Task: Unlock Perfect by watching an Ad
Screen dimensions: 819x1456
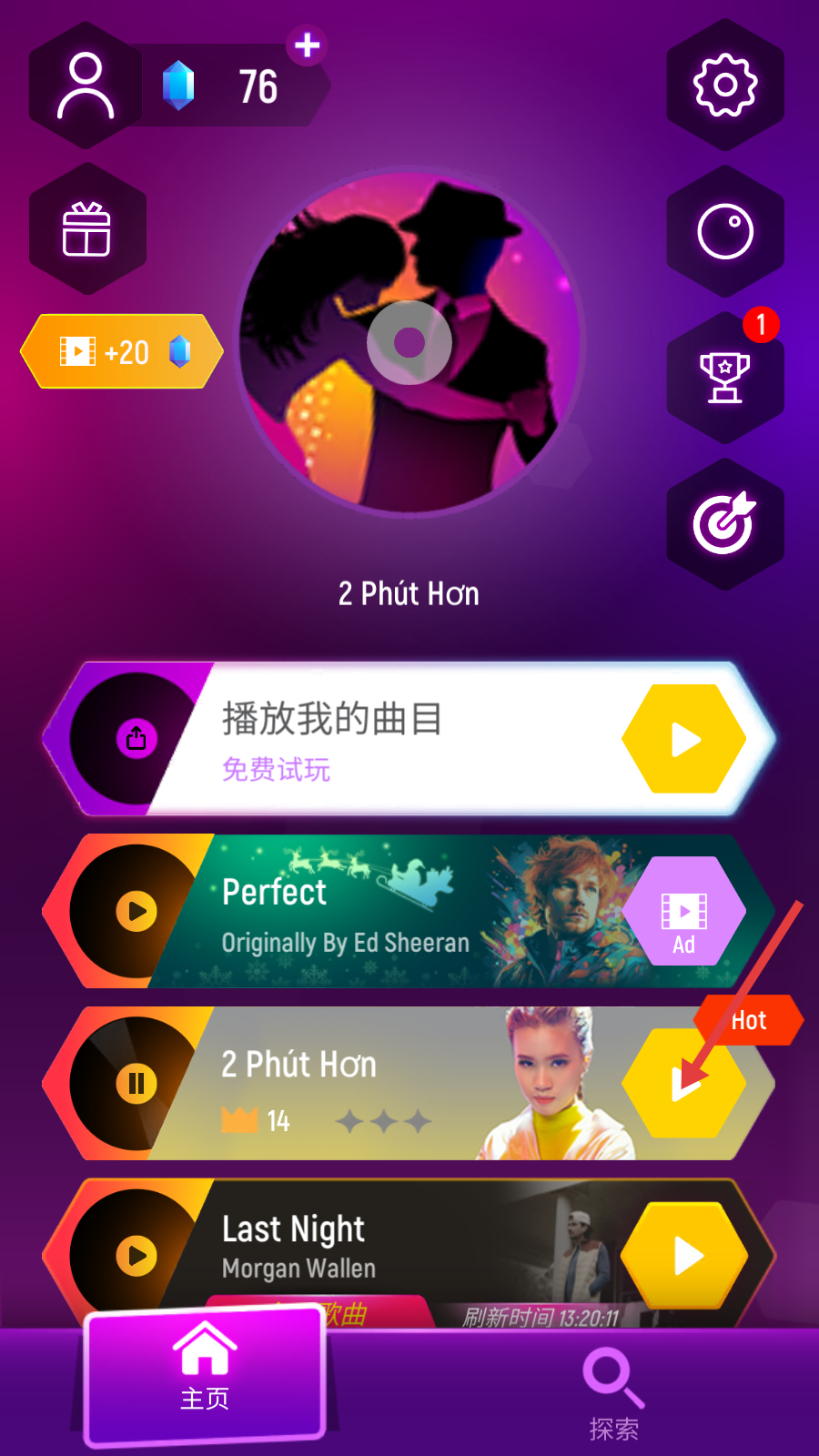Action: [x=684, y=911]
